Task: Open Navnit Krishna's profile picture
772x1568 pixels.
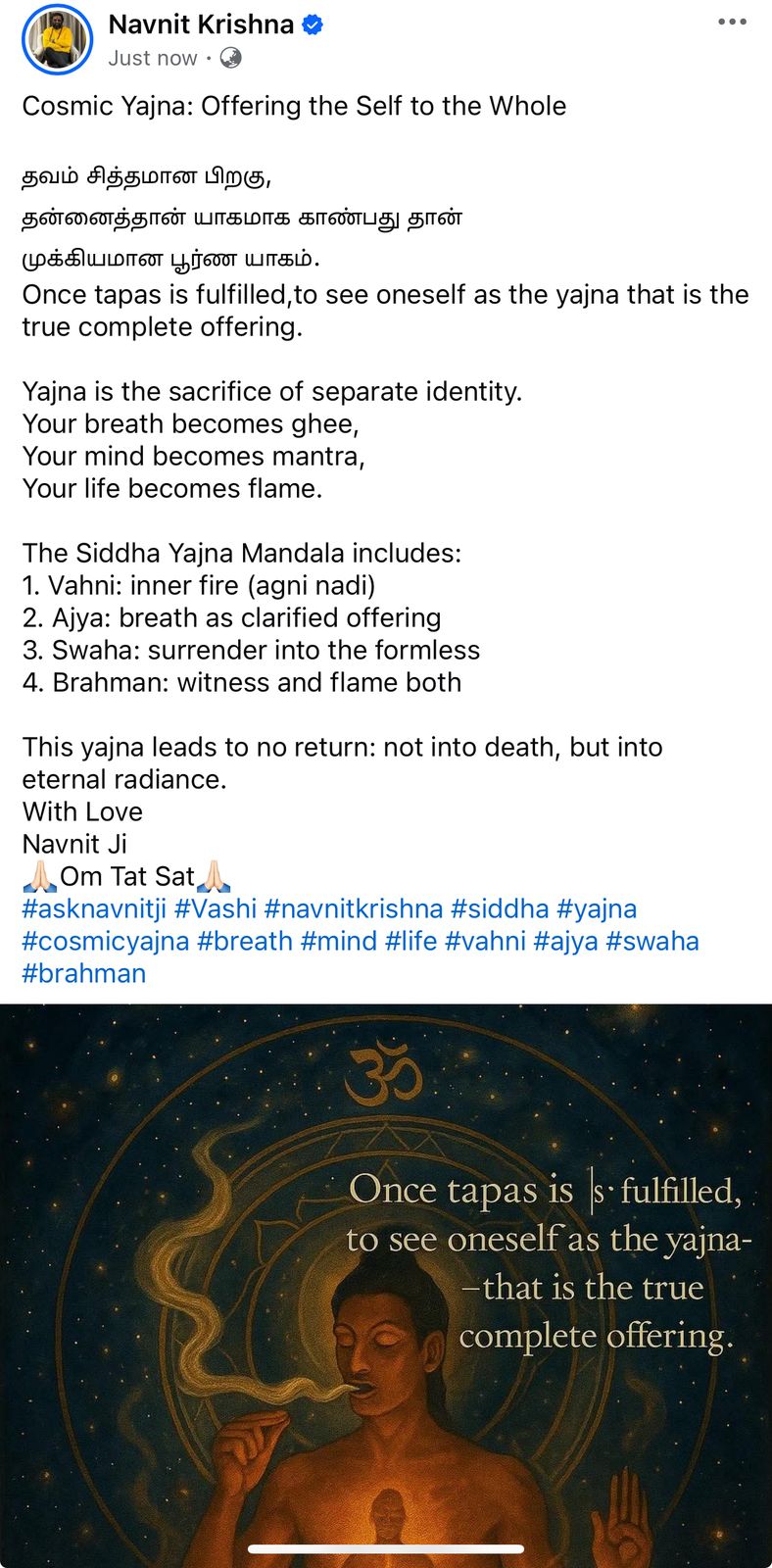Action: click(x=56, y=40)
